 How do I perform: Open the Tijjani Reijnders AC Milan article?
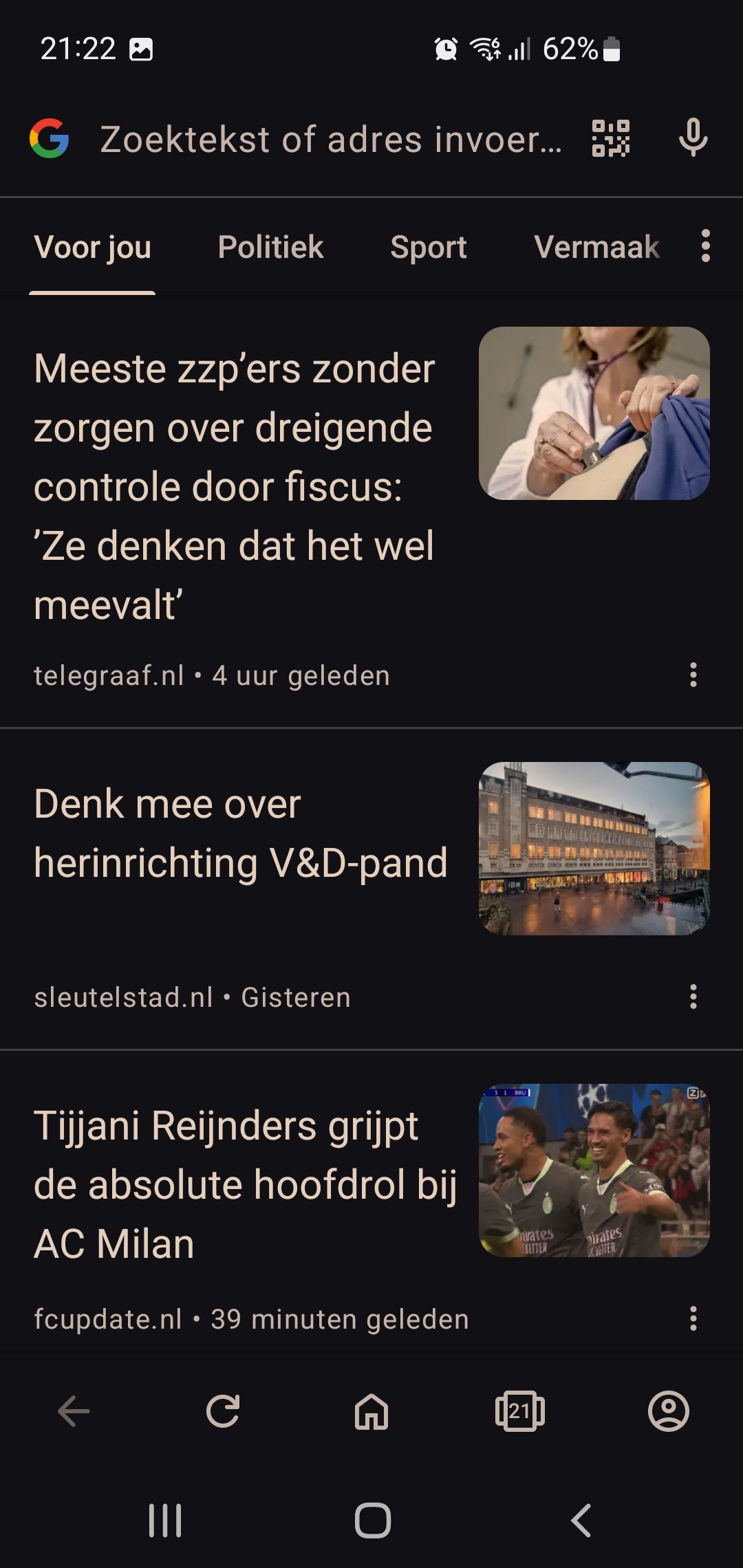click(x=246, y=1184)
